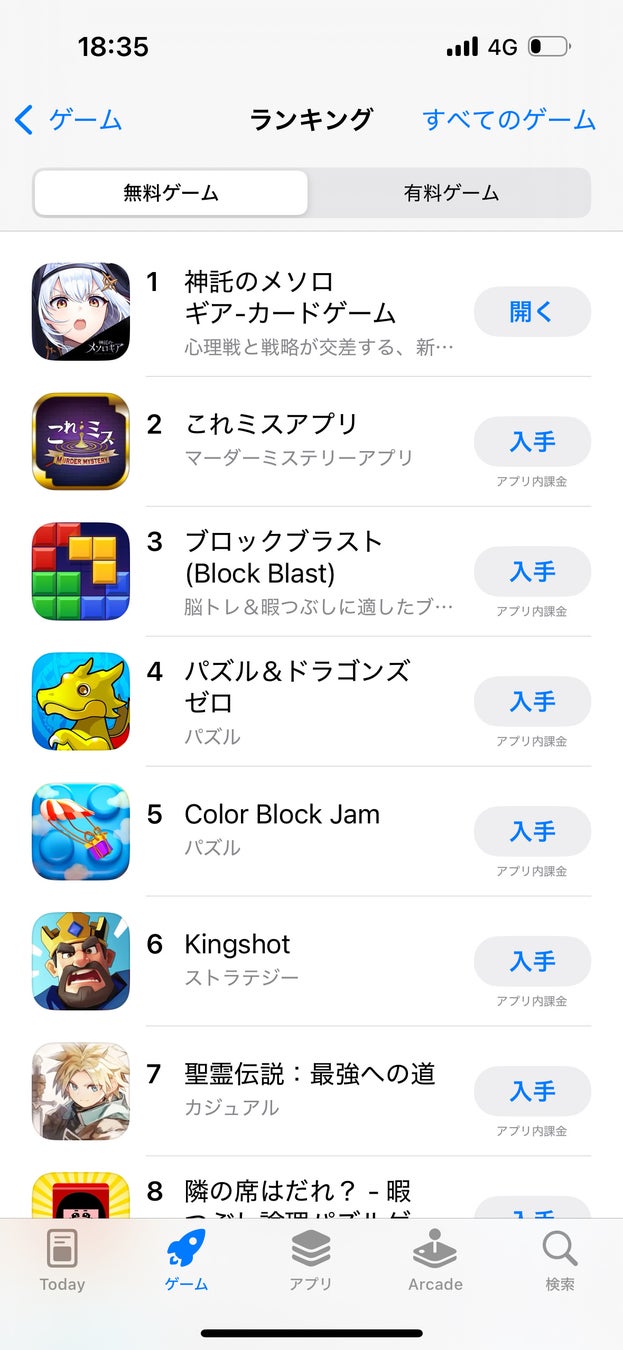Image resolution: width=623 pixels, height=1350 pixels.
Task: Tap 入手 for 聖霊伝説：最強への道
Action: coord(532,1092)
